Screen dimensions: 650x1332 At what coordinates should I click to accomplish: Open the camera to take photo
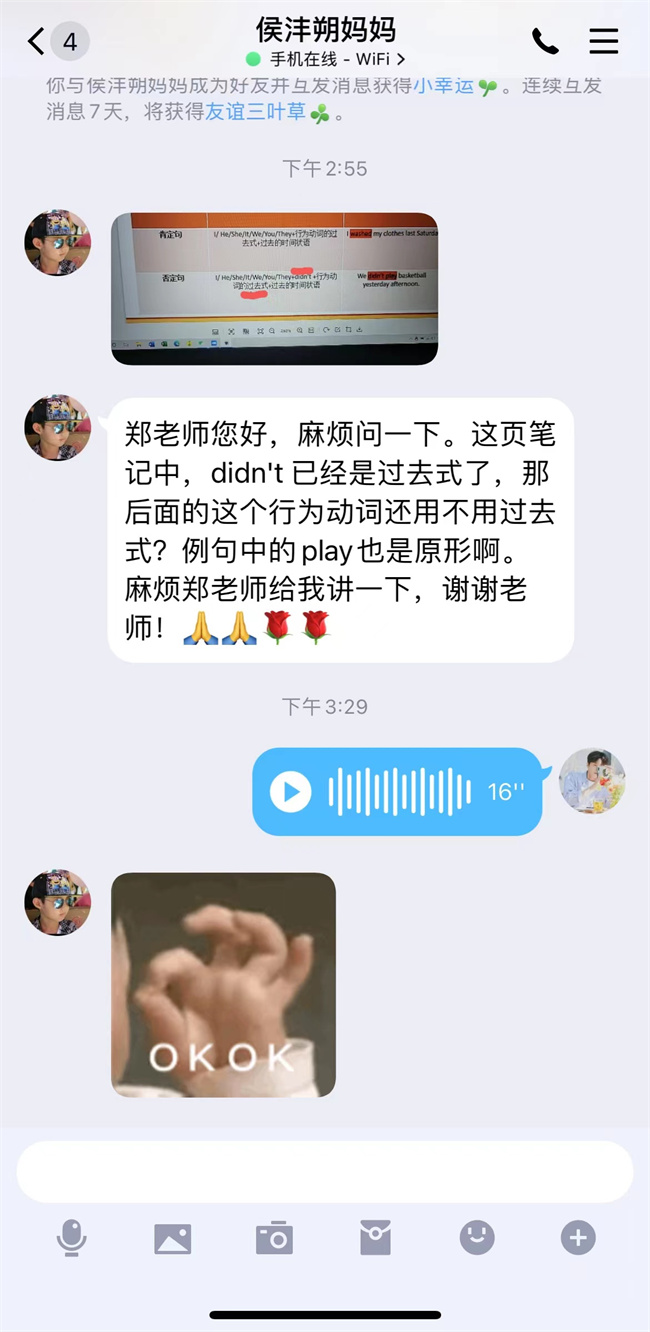click(274, 1238)
